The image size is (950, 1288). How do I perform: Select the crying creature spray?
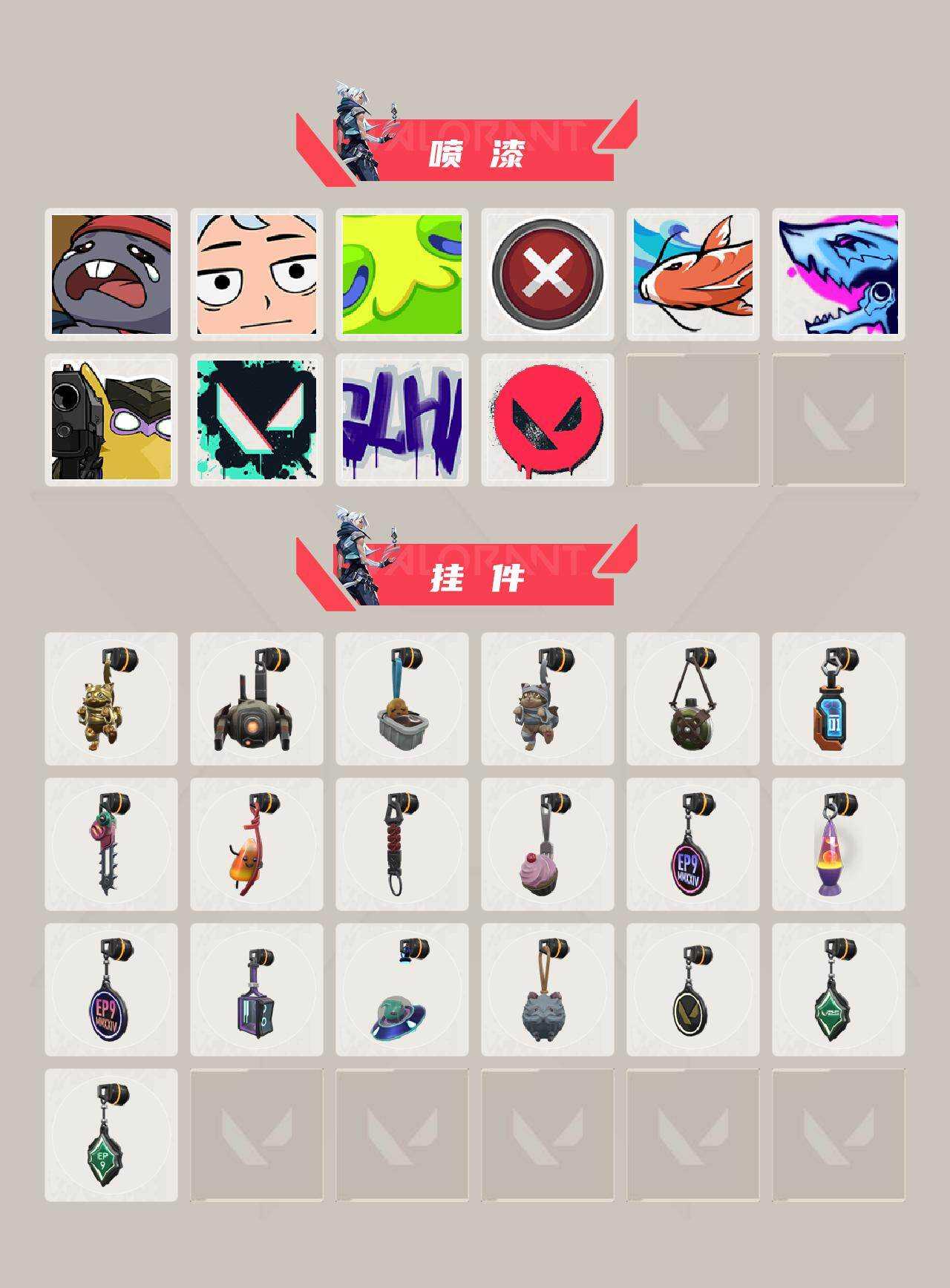click(x=111, y=272)
